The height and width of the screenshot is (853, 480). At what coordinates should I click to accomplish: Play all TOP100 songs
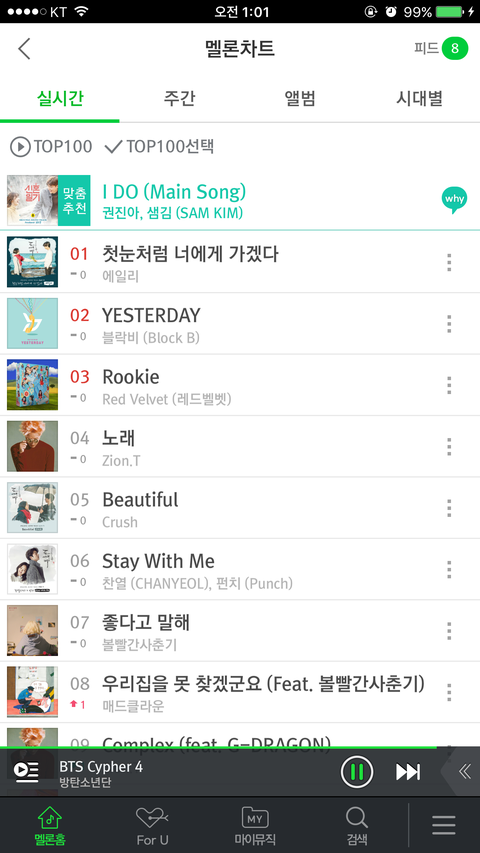pyautogui.click(x=51, y=146)
